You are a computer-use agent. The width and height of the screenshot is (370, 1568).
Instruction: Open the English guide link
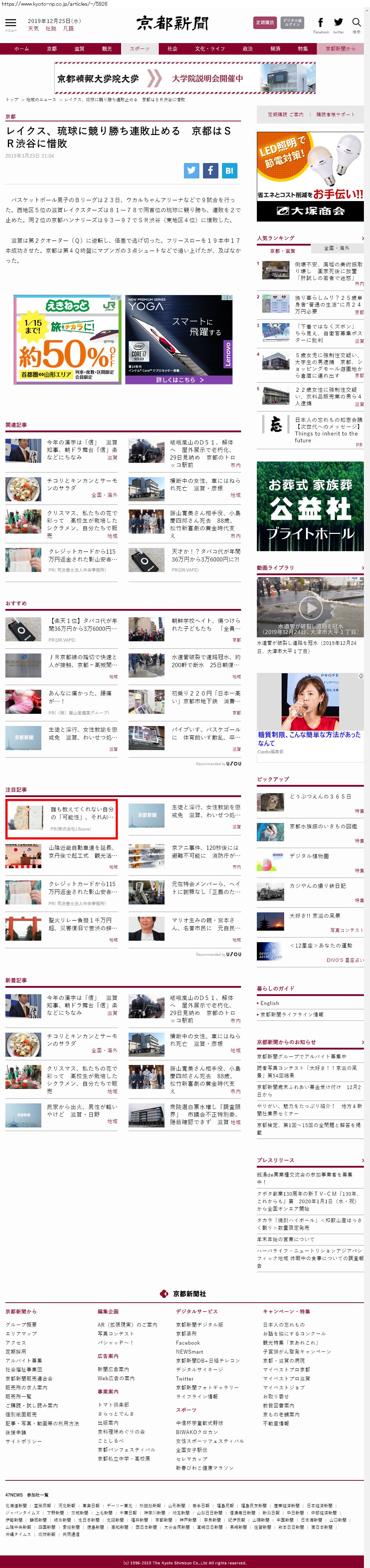269,1002
